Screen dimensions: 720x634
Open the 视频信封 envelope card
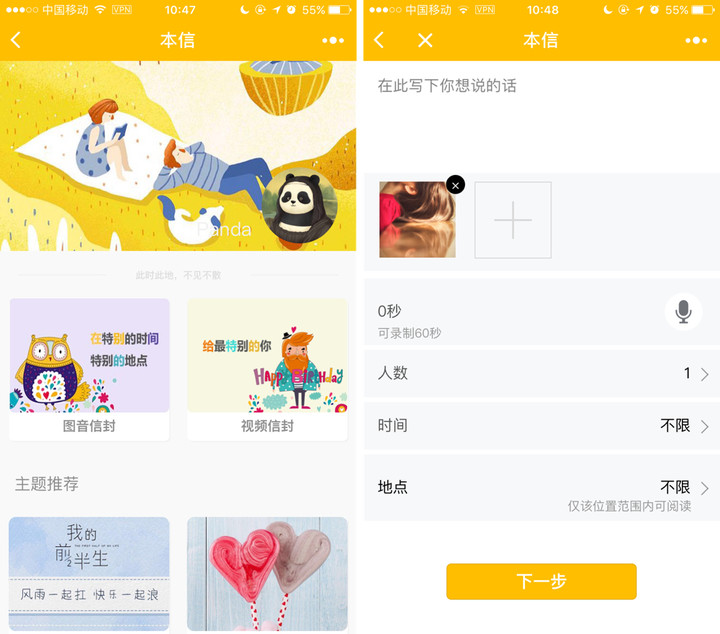[267, 368]
